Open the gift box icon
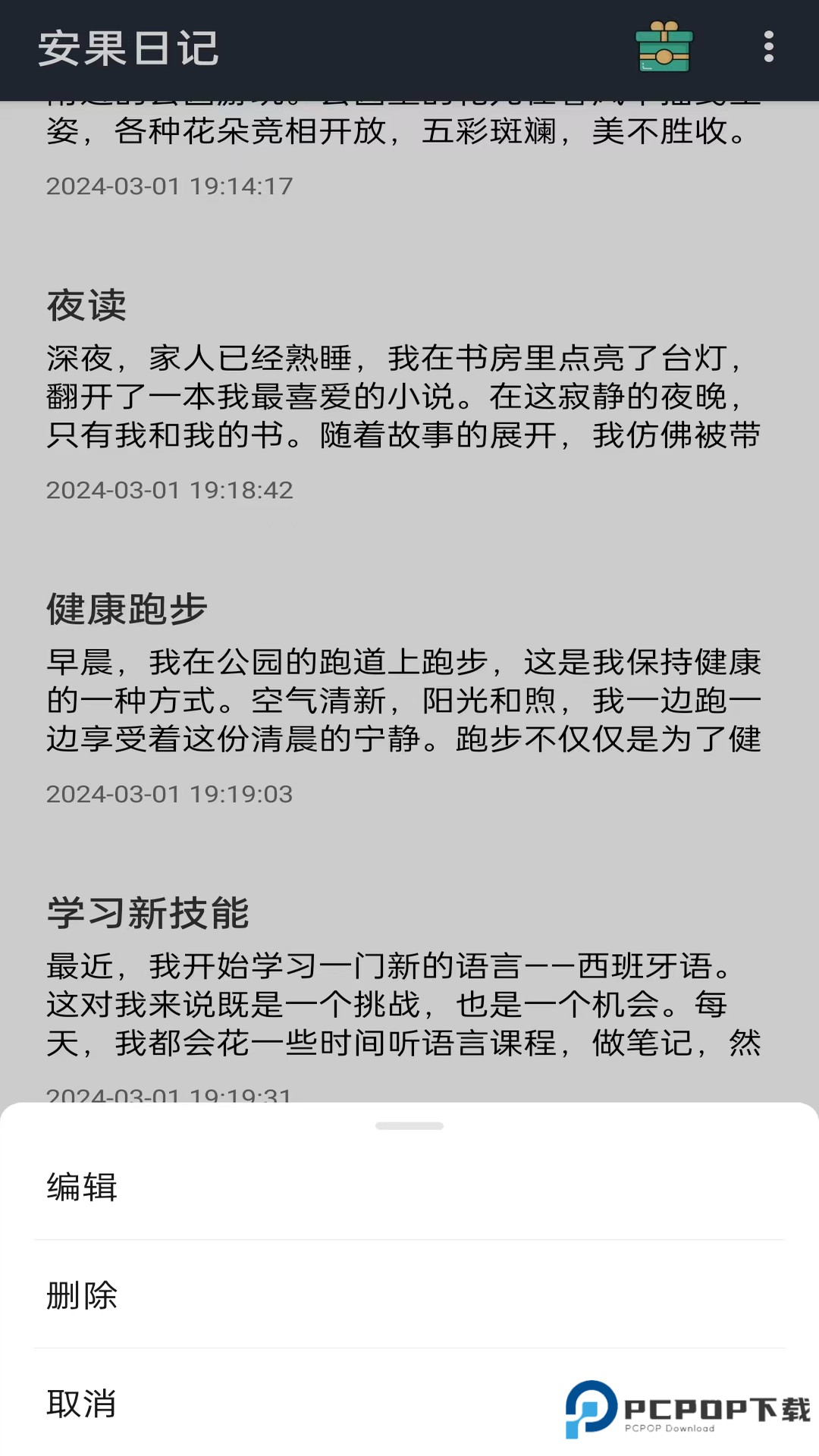This screenshot has height=1456, width=819. click(664, 47)
